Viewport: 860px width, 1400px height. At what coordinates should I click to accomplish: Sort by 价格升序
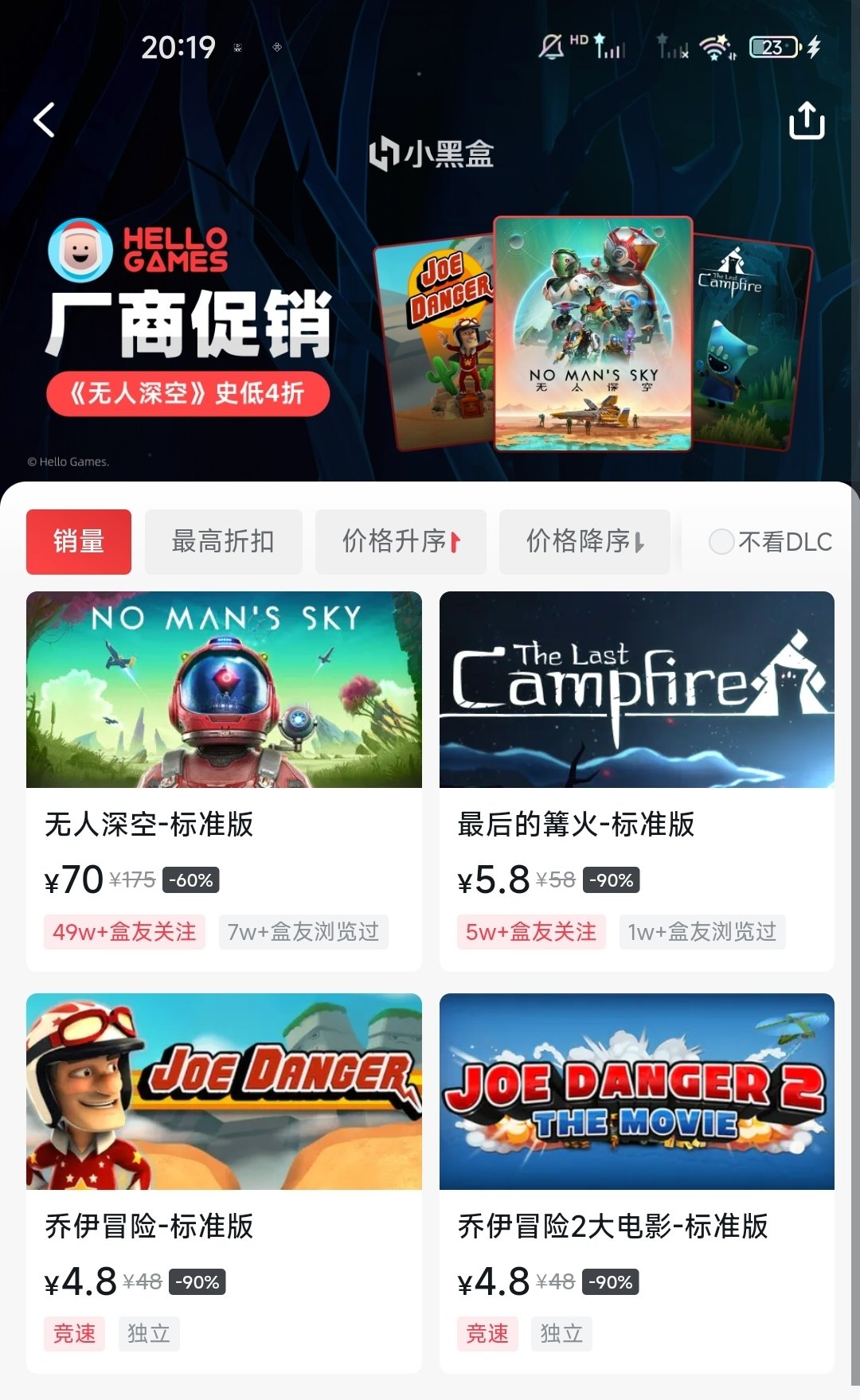click(x=401, y=542)
